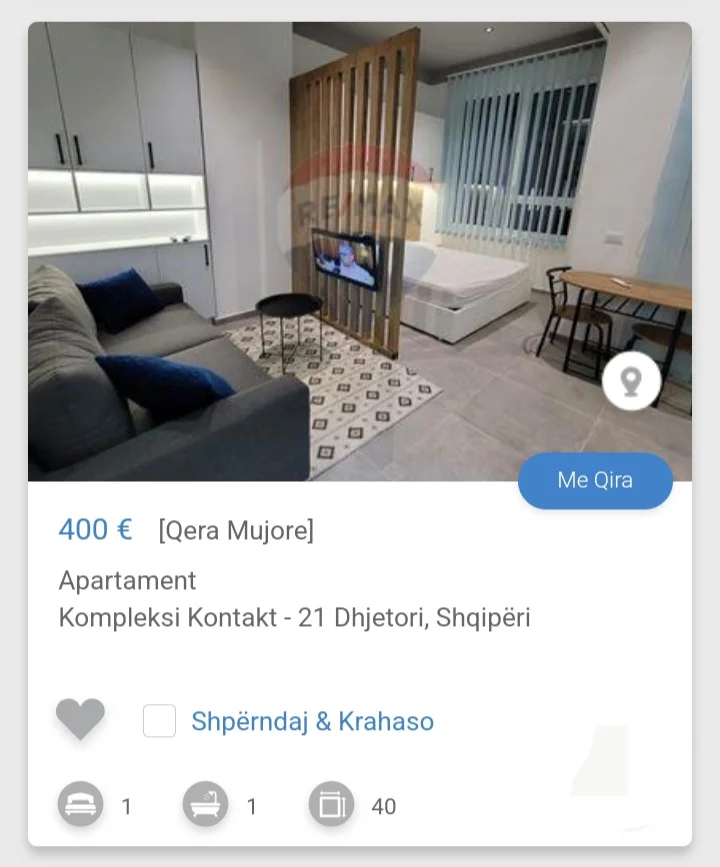Select the bed icon showing bedroom count

80,803
